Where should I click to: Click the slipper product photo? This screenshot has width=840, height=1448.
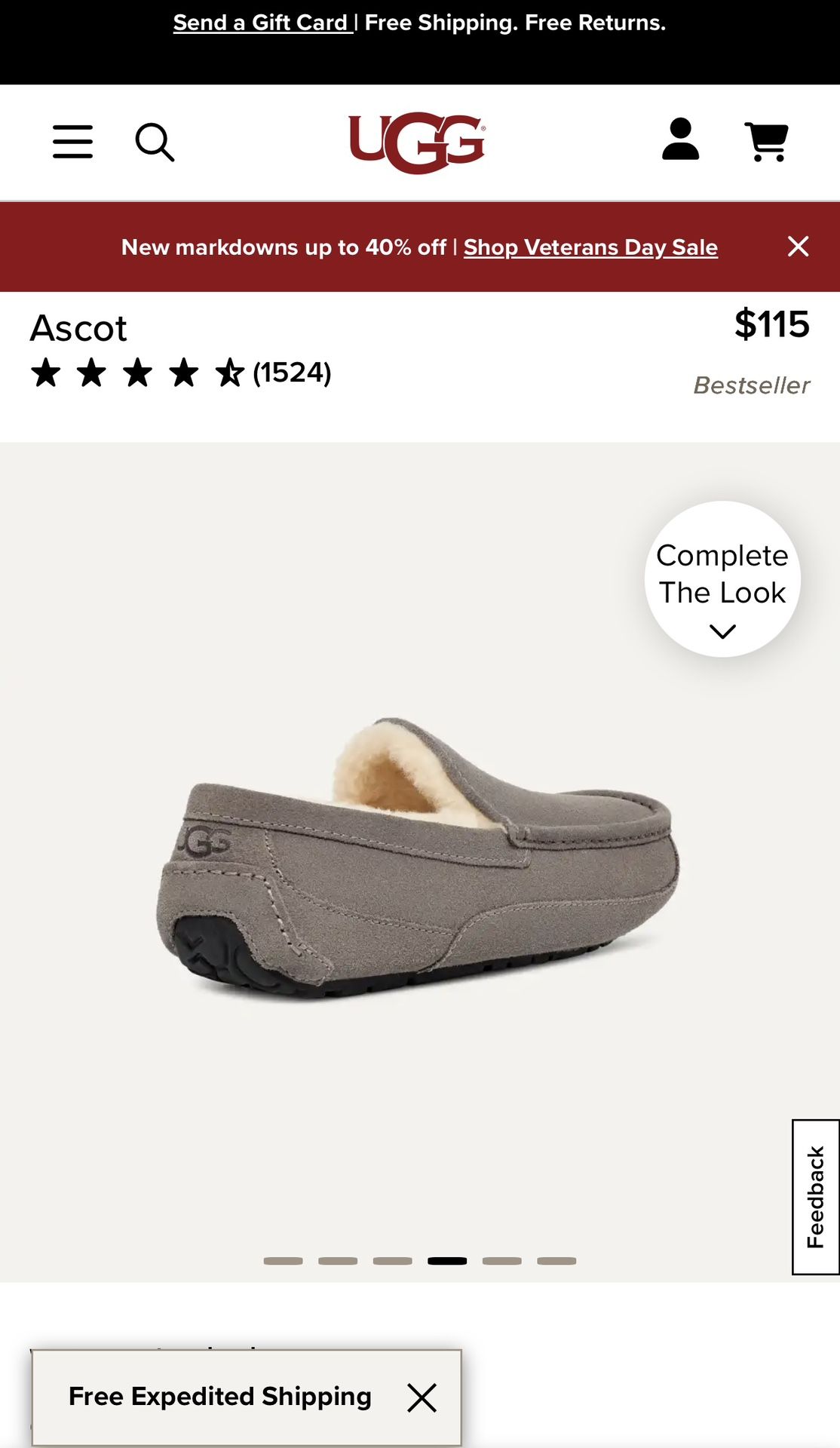pyautogui.click(x=419, y=867)
